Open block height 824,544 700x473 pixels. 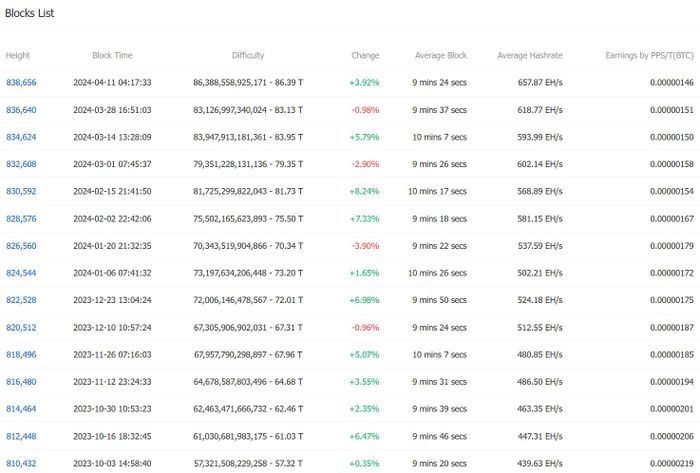pos(21,272)
